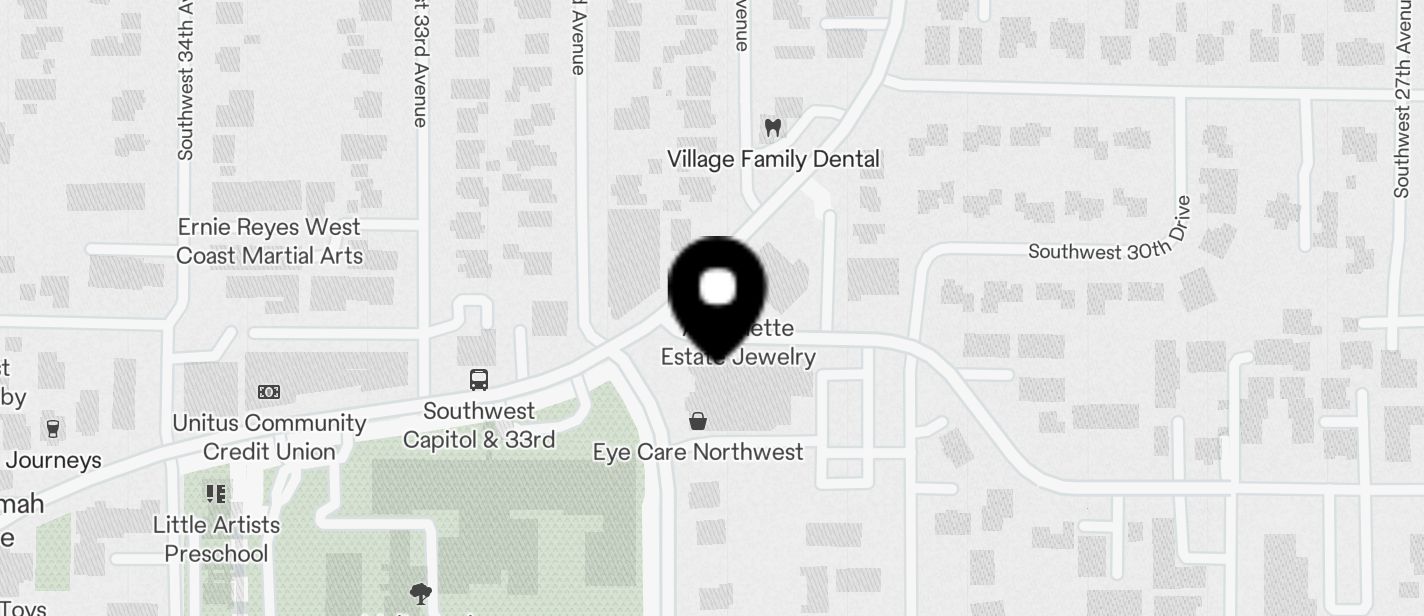Open Eye Care Northwest place marker
This screenshot has width=1424, height=616.
tap(698, 422)
